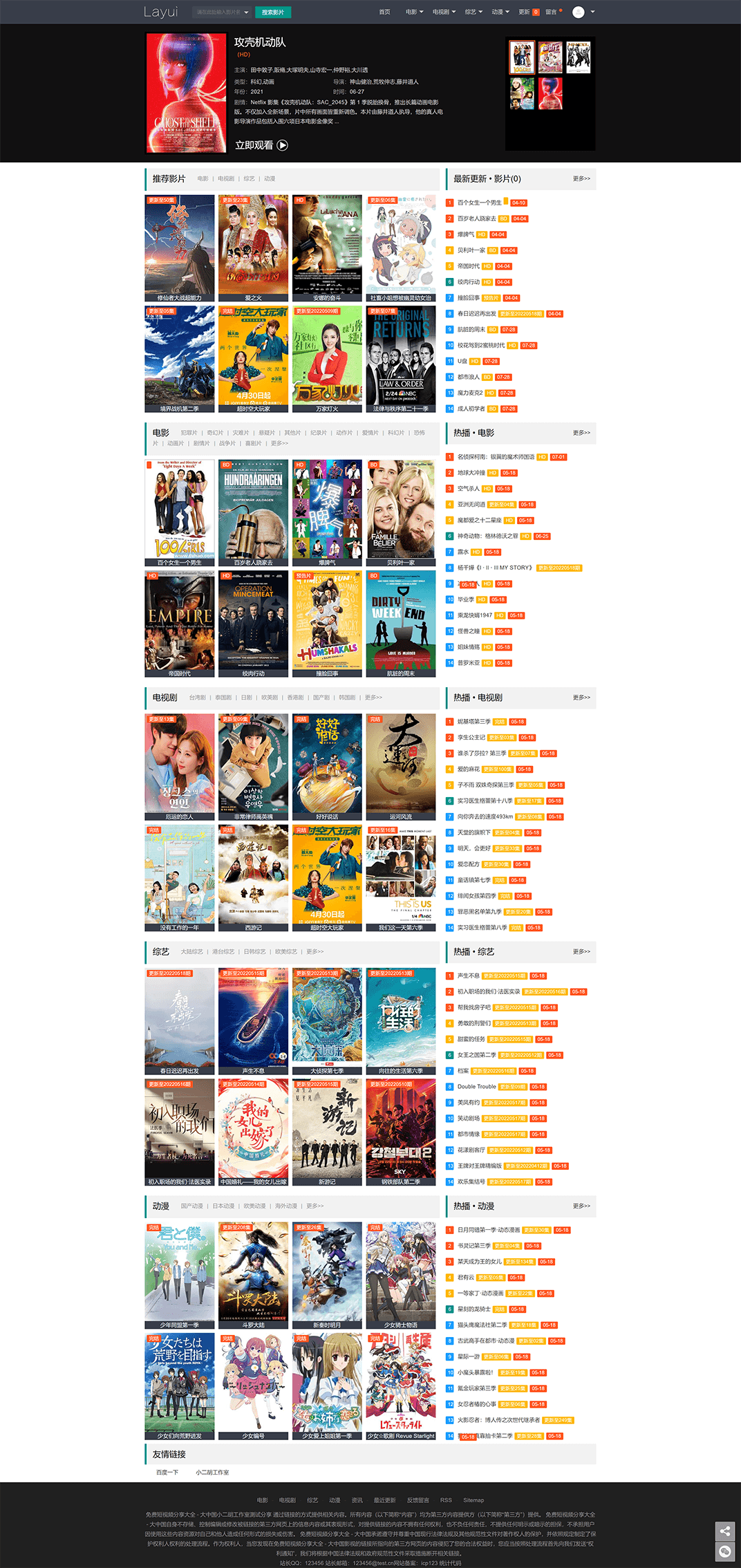Focus the movie name search input

[x=218, y=12]
